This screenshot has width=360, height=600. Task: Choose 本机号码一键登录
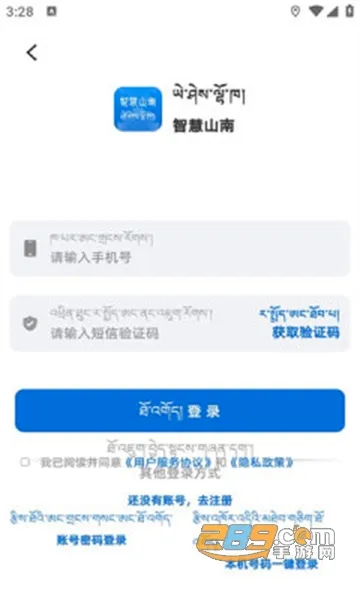(271, 564)
